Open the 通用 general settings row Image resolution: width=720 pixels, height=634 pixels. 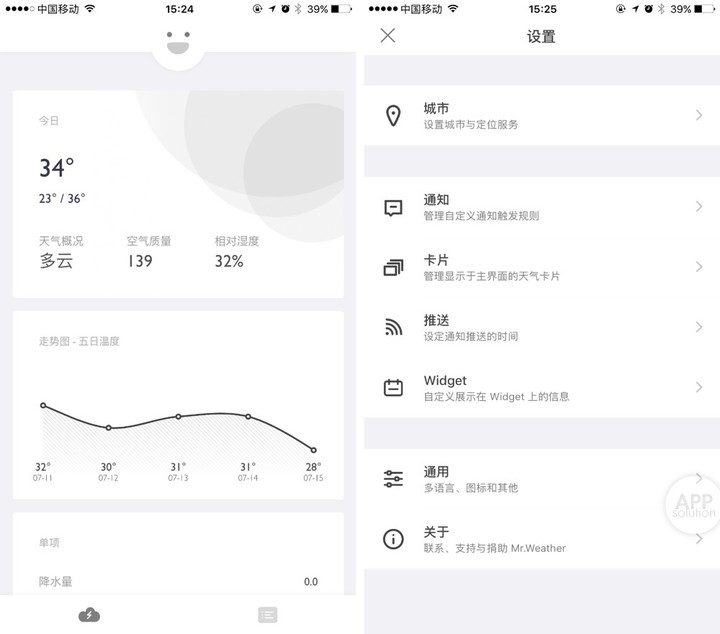[540, 479]
